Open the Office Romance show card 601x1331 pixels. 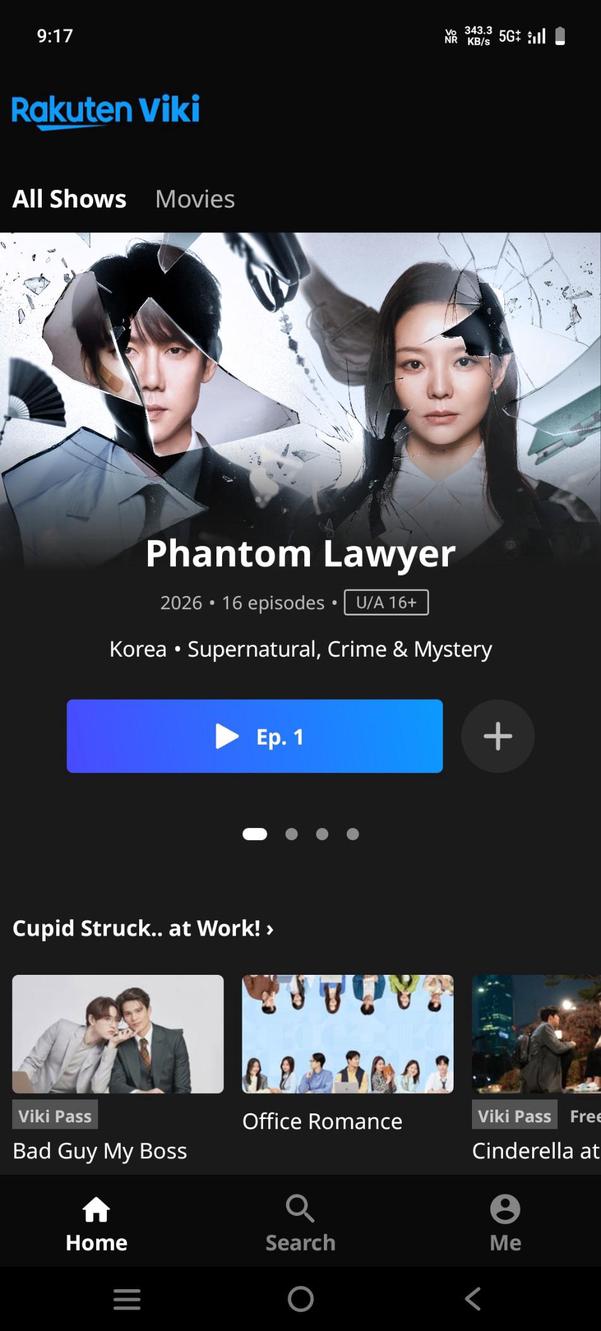347,1034
